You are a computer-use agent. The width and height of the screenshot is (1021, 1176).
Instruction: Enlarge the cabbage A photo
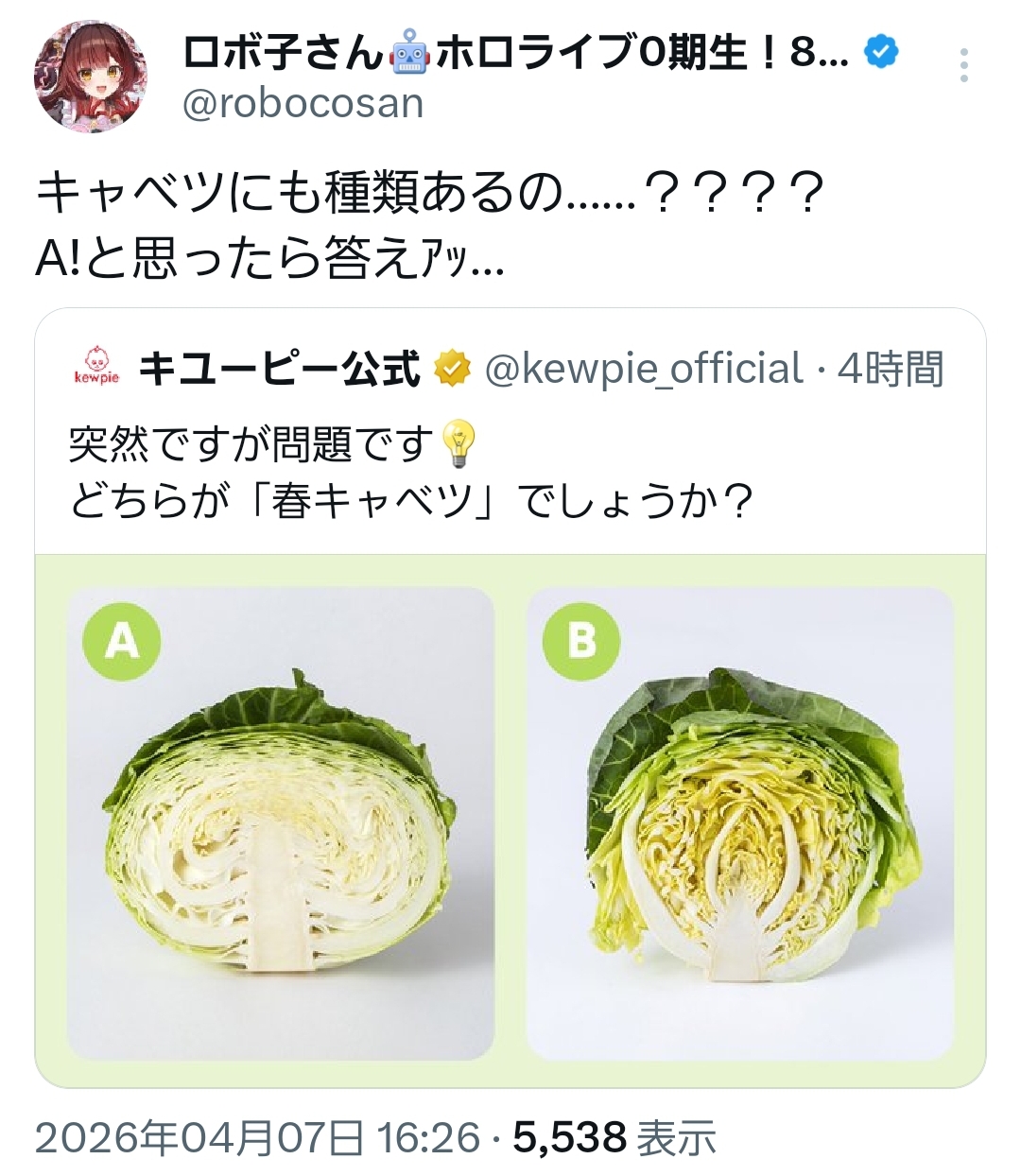281,822
